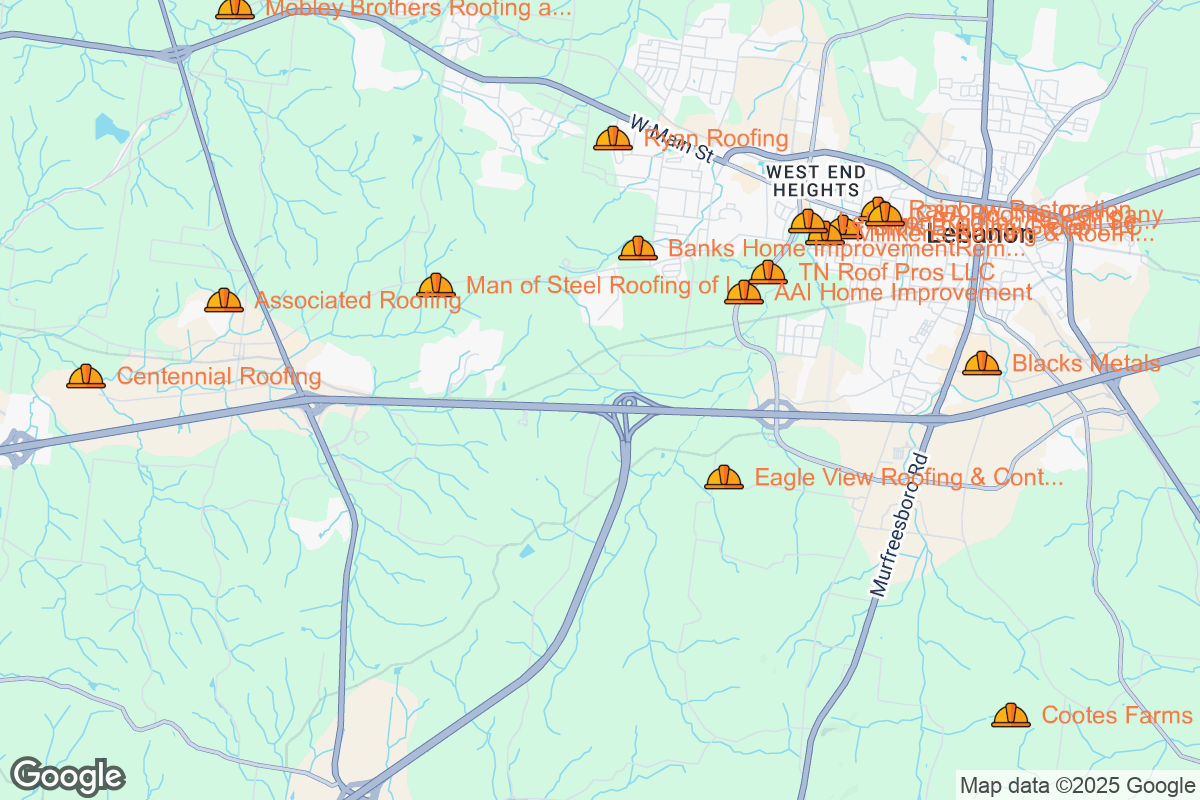
Task: Tap the Man of Steel Roofing marker
Action: click(x=436, y=286)
